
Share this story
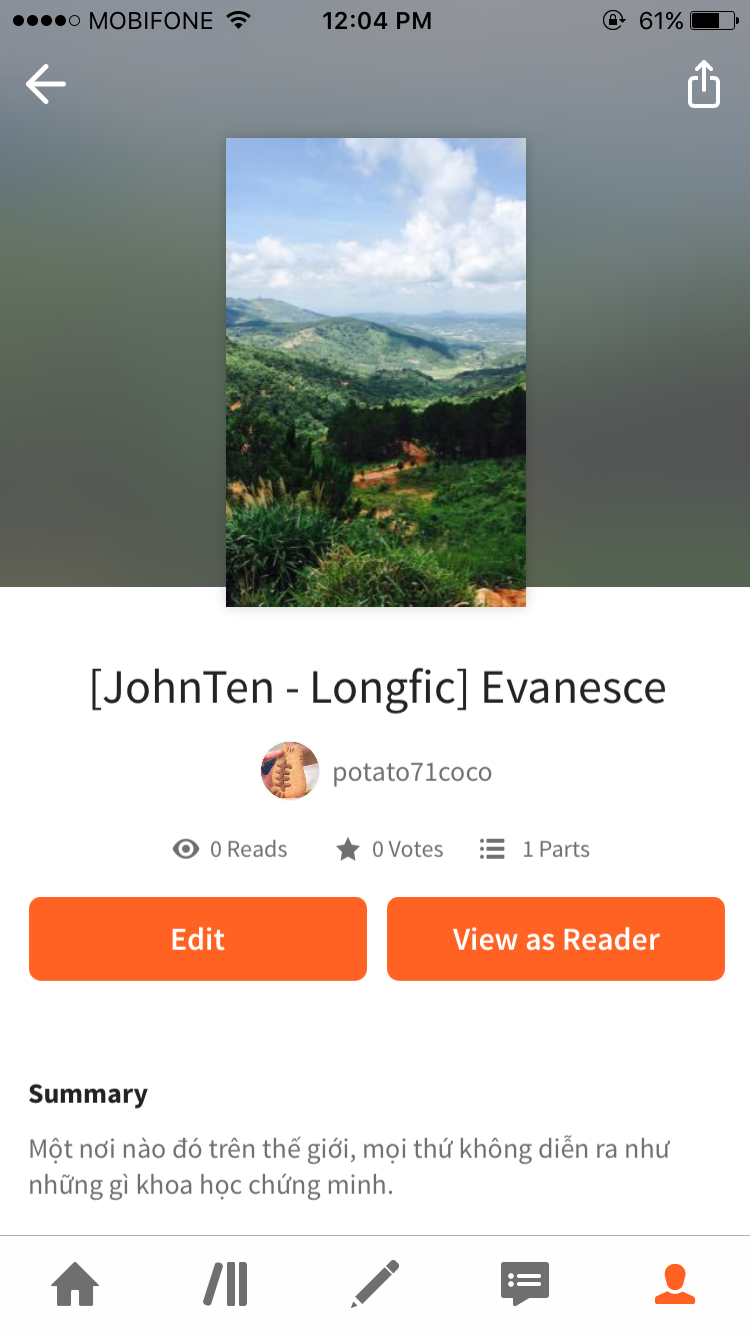pyautogui.click(x=703, y=84)
